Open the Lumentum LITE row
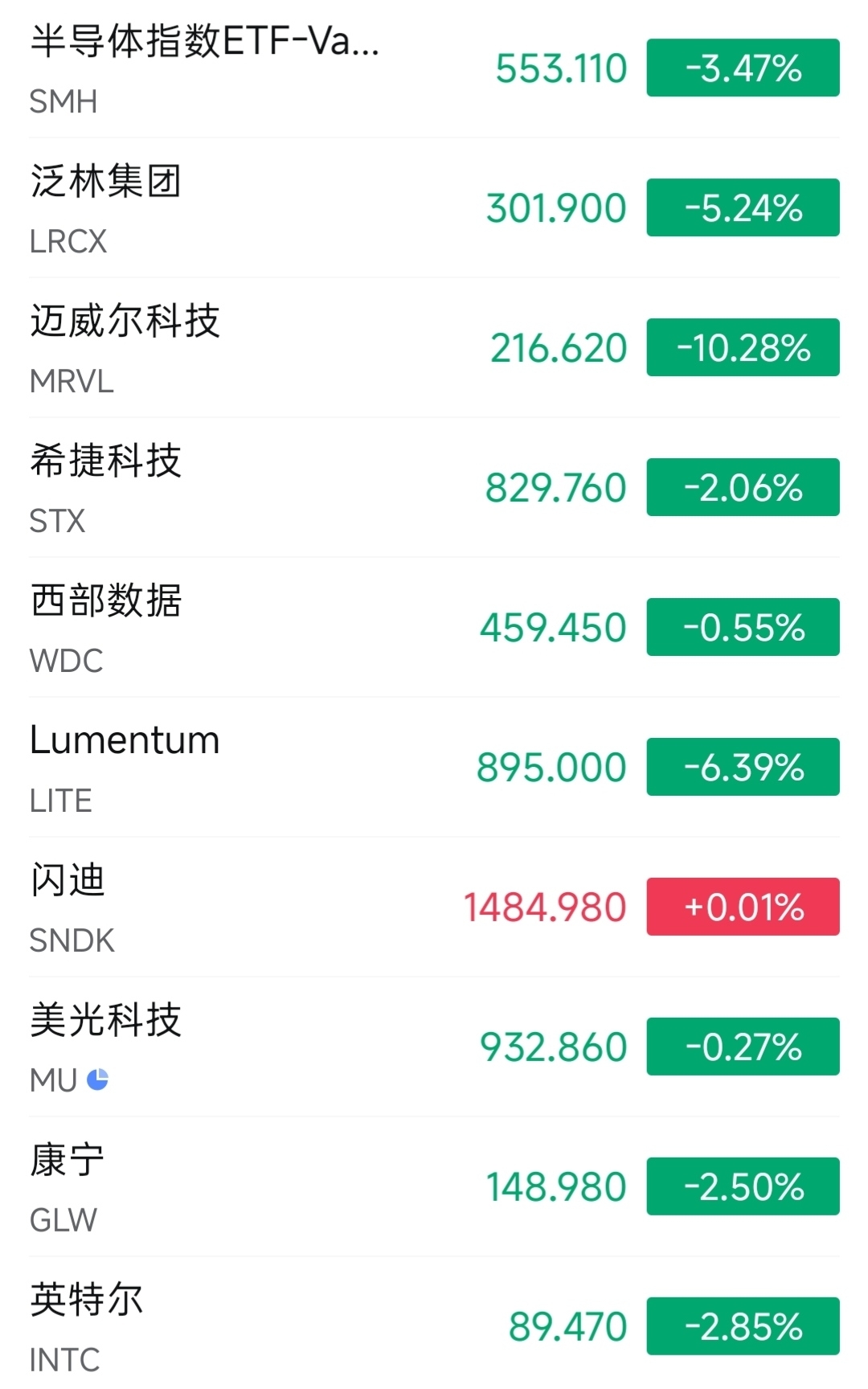Viewport: 868px width, 1389px height. click(434, 768)
